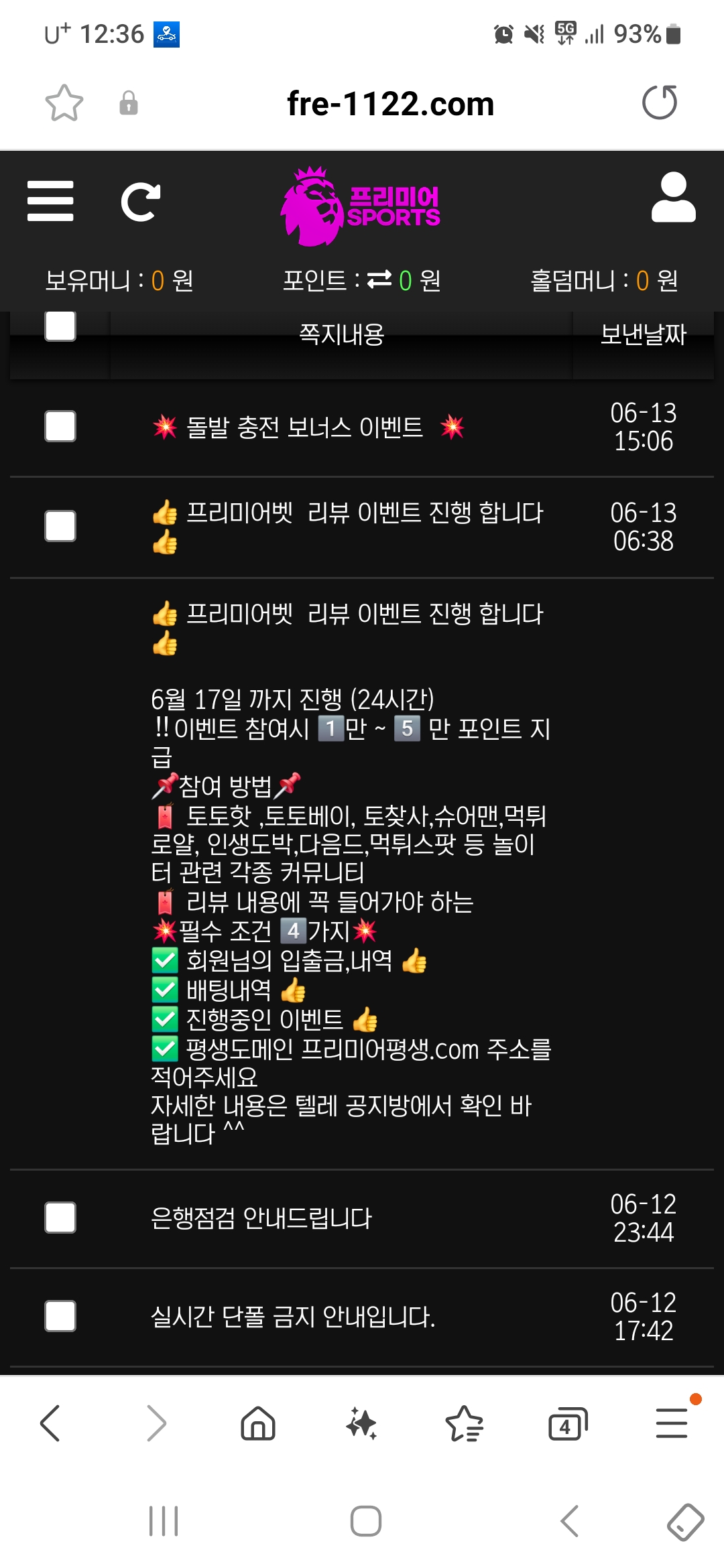Open the hamburger side menu
The width and height of the screenshot is (724, 1568).
pos(50,200)
